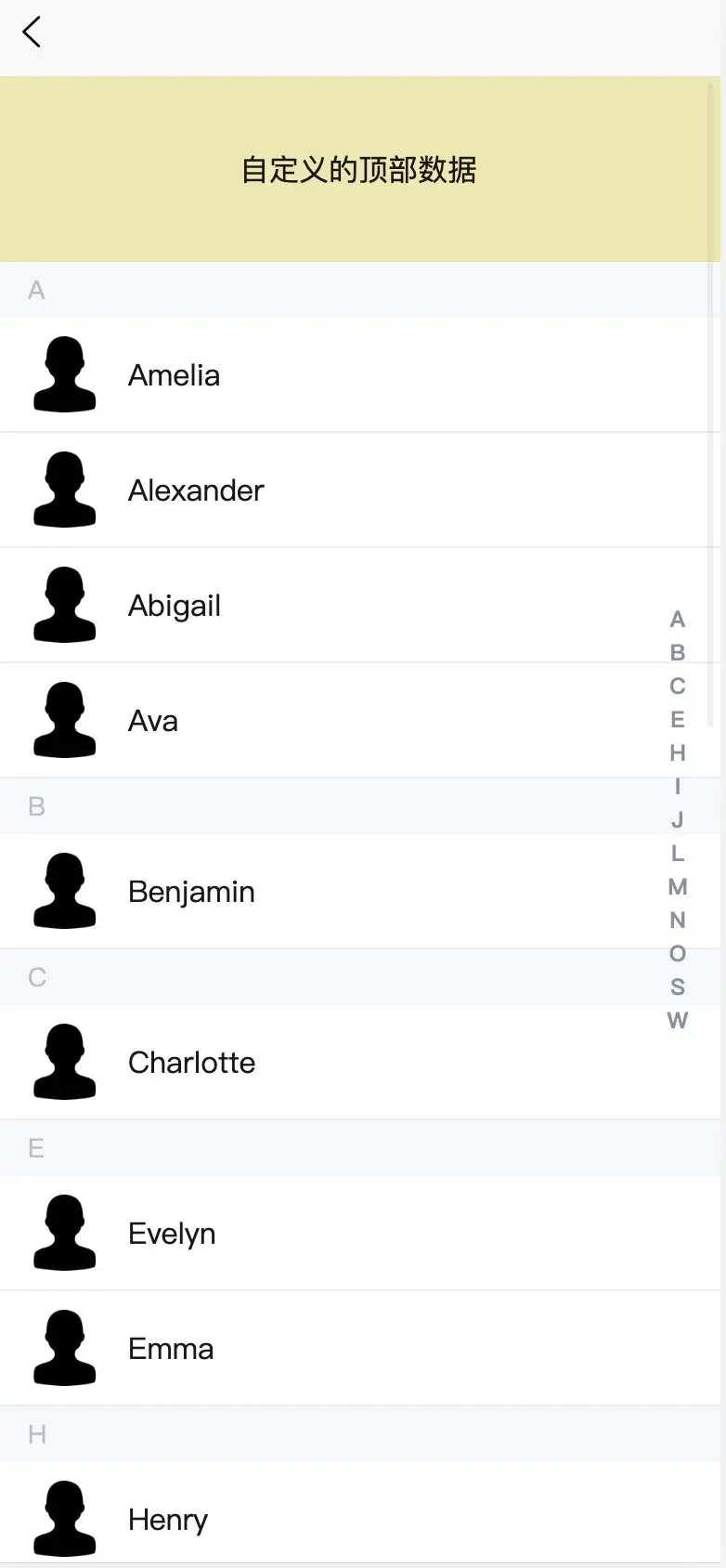This screenshot has height=1568, width=726.
Task: Select the contact Benjamin
Action: click(360, 892)
